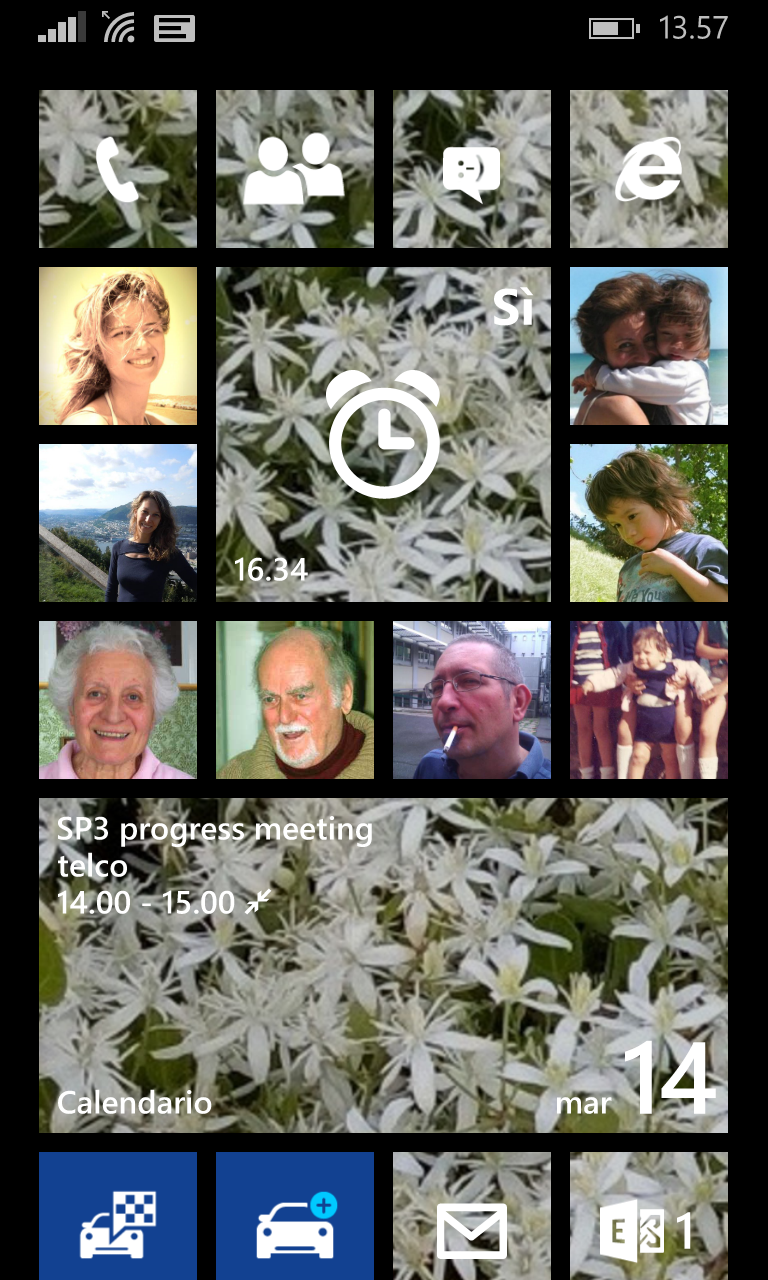Open contact tile of child in blue shirt
The height and width of the screenshot is (1280, 768).
(649, 523)
